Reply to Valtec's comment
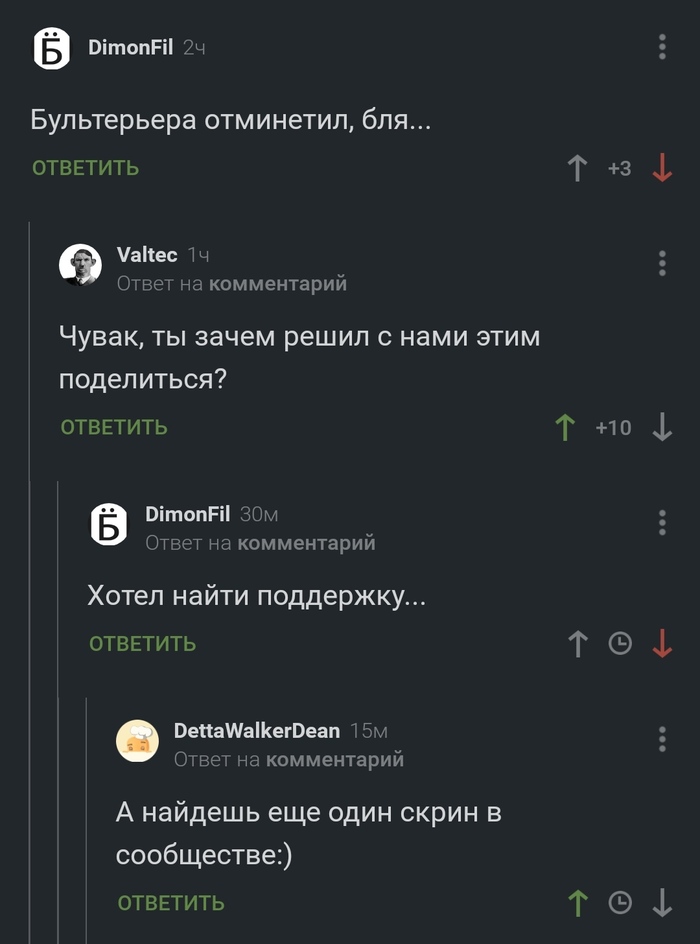700x944 pixels. pyautogui.click(x=113, y=428)
